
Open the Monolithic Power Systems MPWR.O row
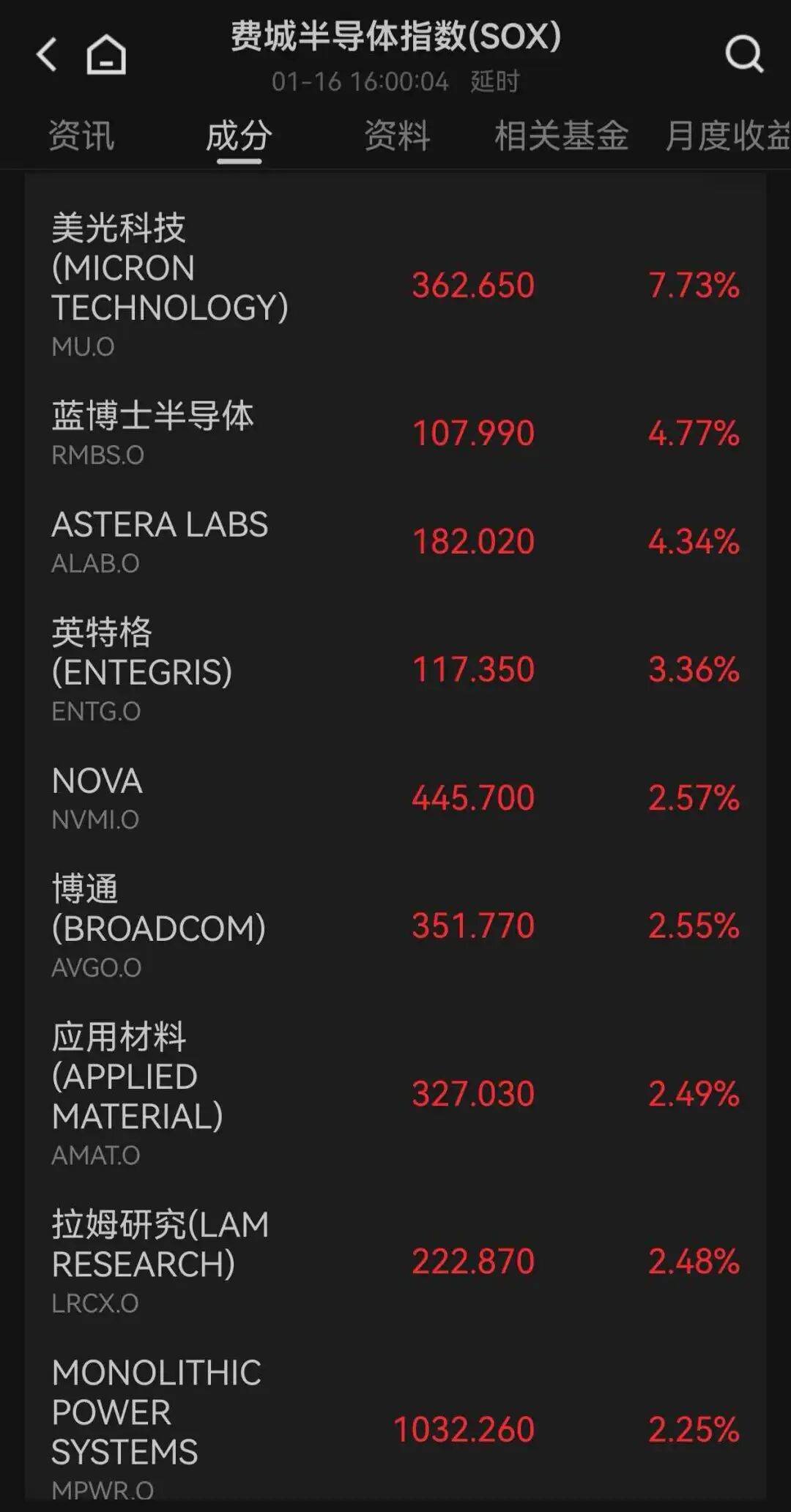395,1429
